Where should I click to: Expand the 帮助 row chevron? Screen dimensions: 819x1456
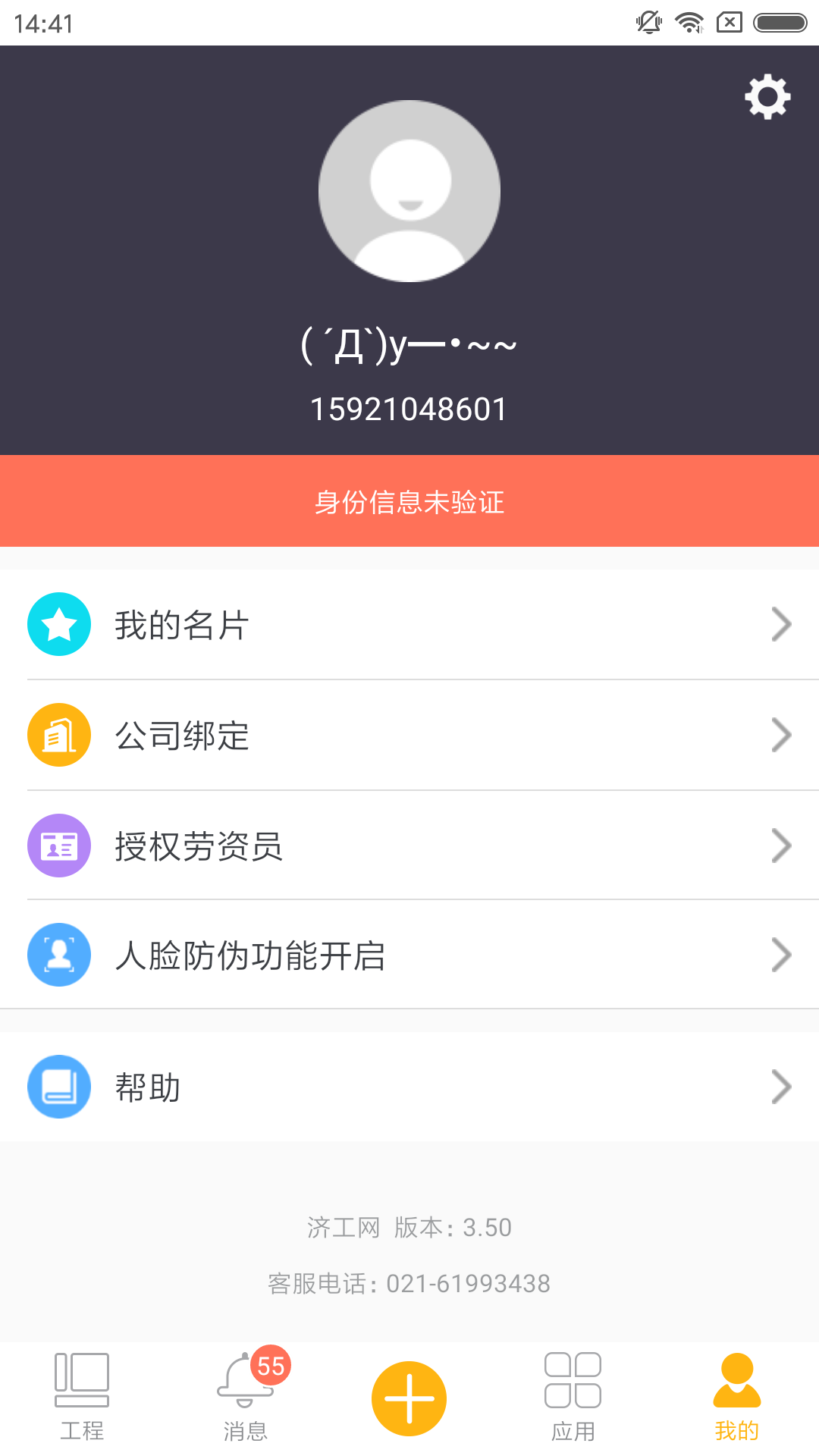click(x=782, y=1086)
